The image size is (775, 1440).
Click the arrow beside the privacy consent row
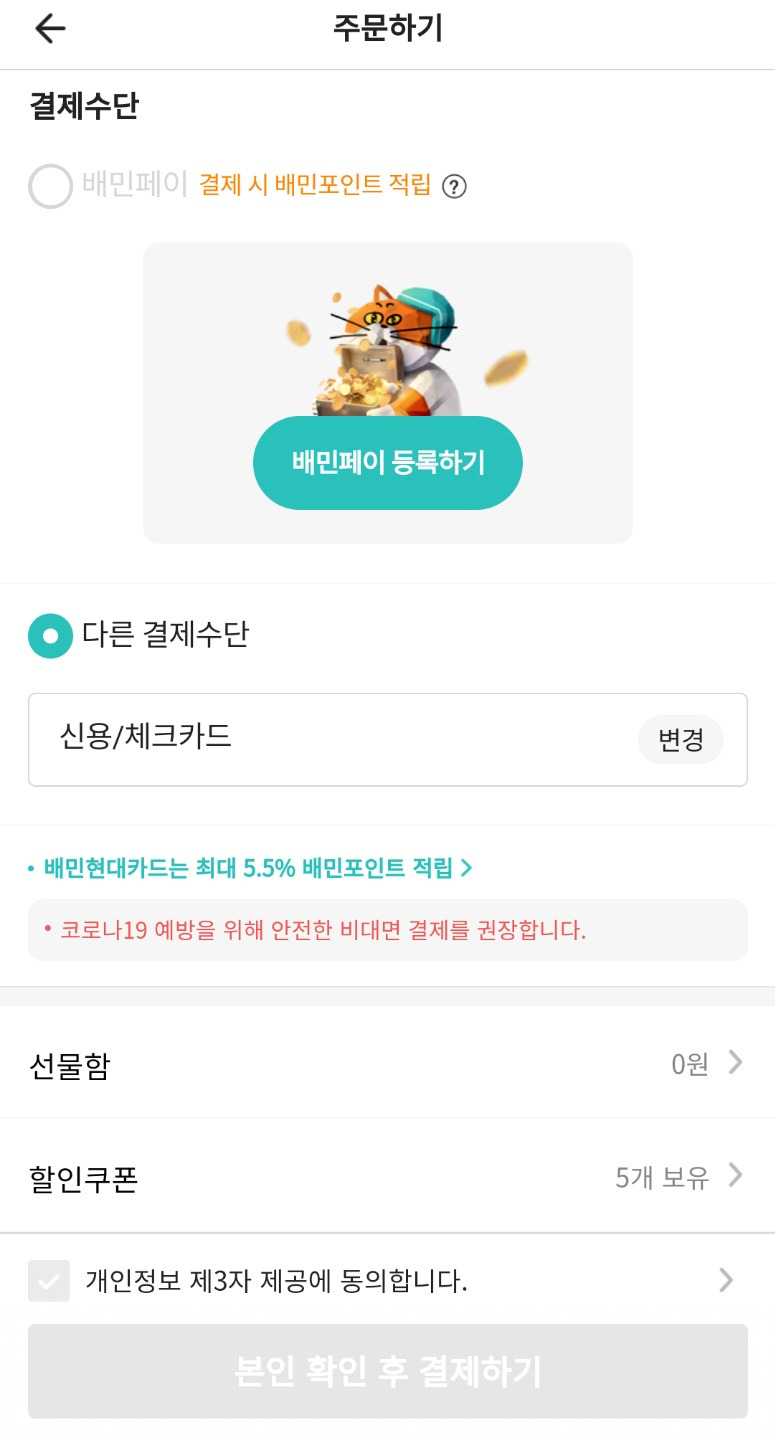pyautogui.click(x=726, y=1281)
